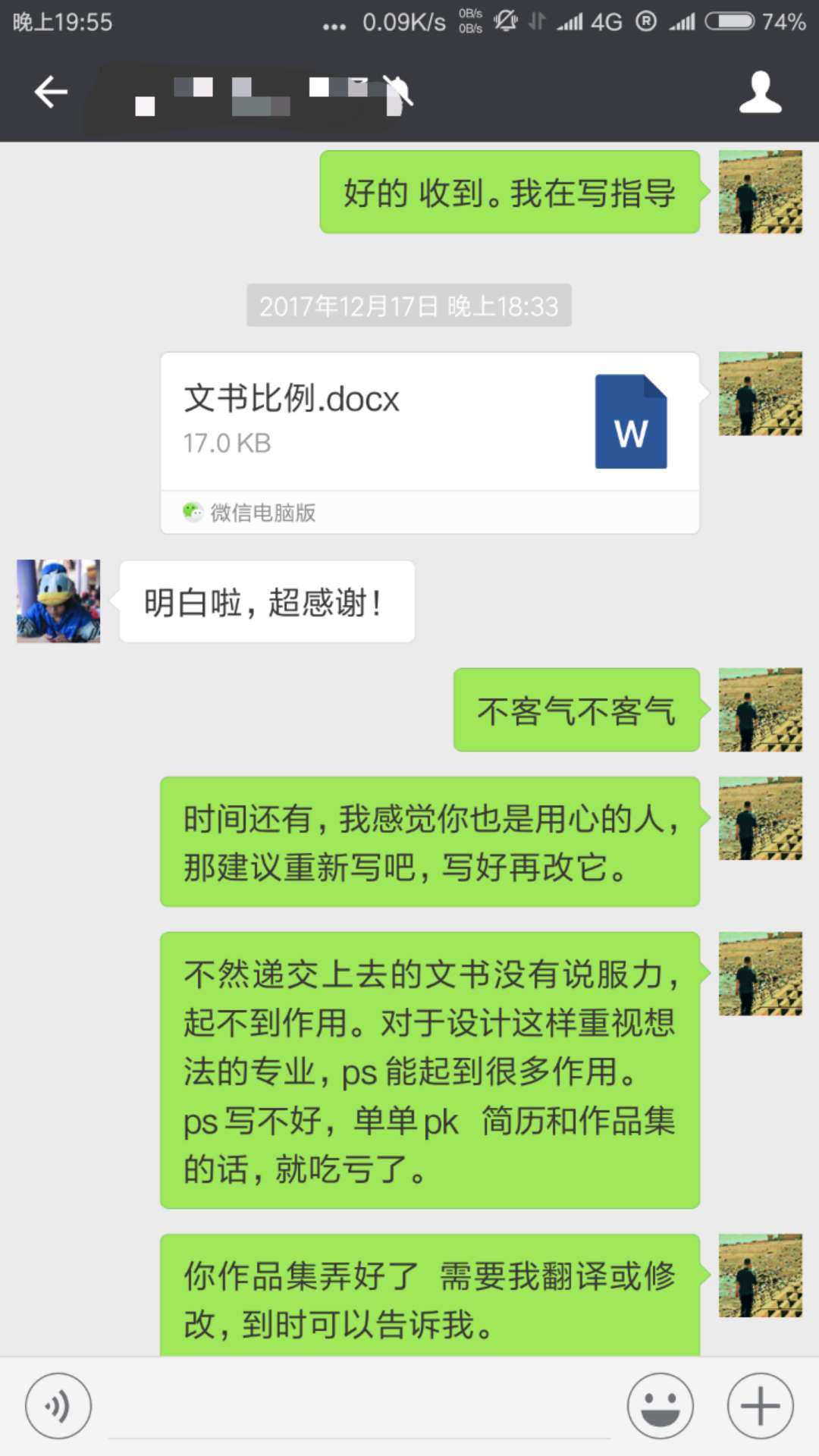Go back to the chat list
819x1456 pixels.
click(51, 92)
